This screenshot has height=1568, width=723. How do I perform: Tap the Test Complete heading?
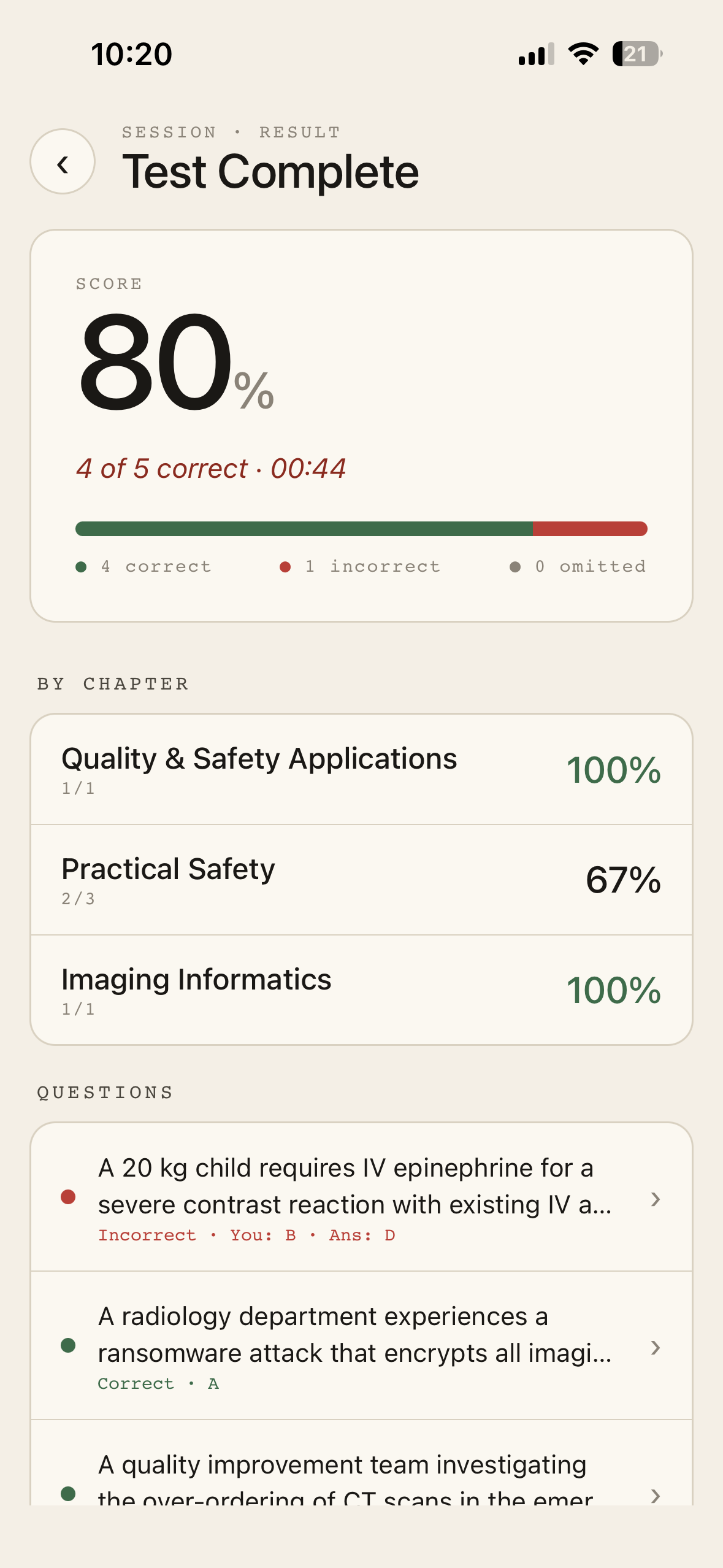point(270,171)
